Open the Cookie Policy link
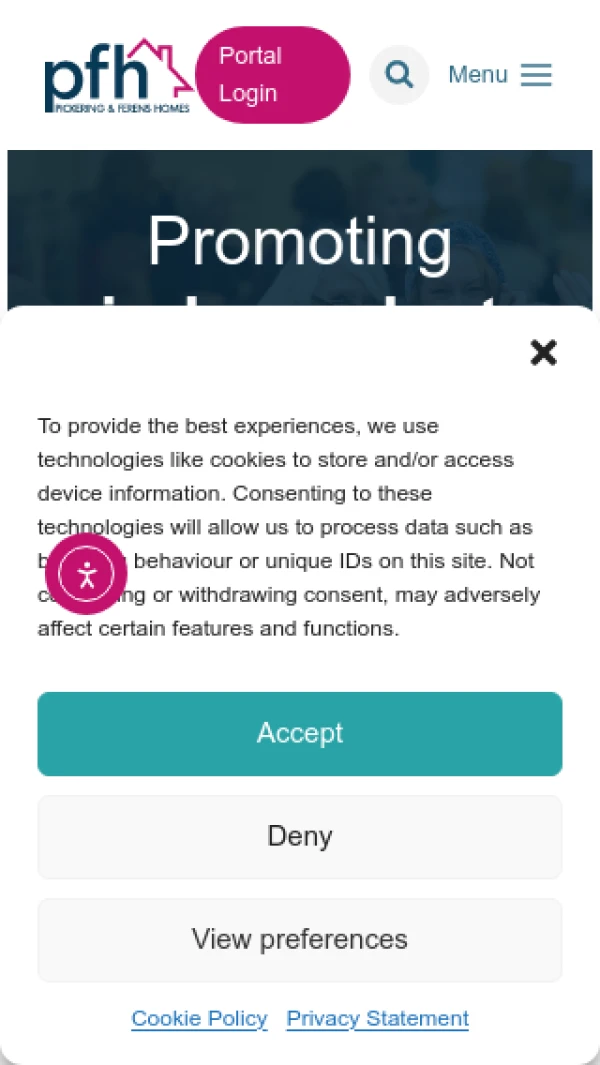600x1065 pixels. [x=199, y=1018]
